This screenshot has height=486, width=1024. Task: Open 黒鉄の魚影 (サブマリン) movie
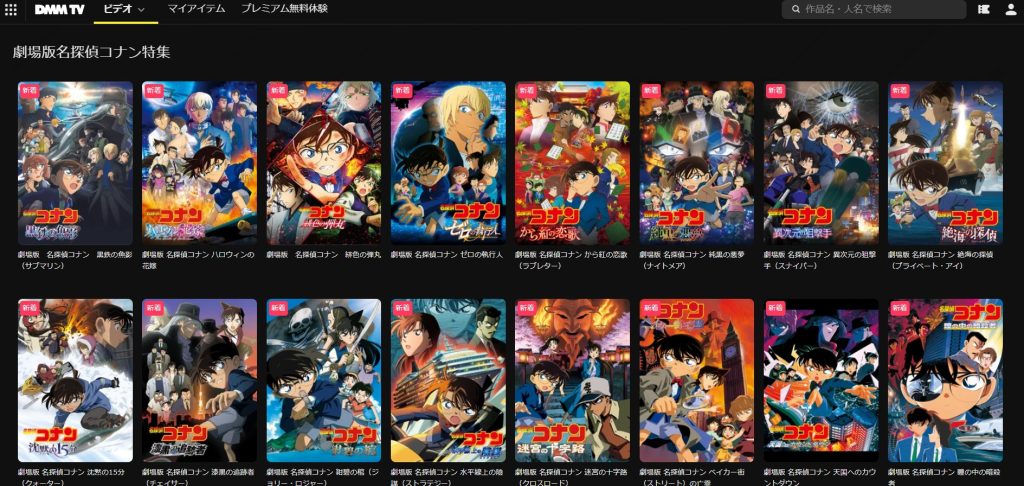click(76, 163)
